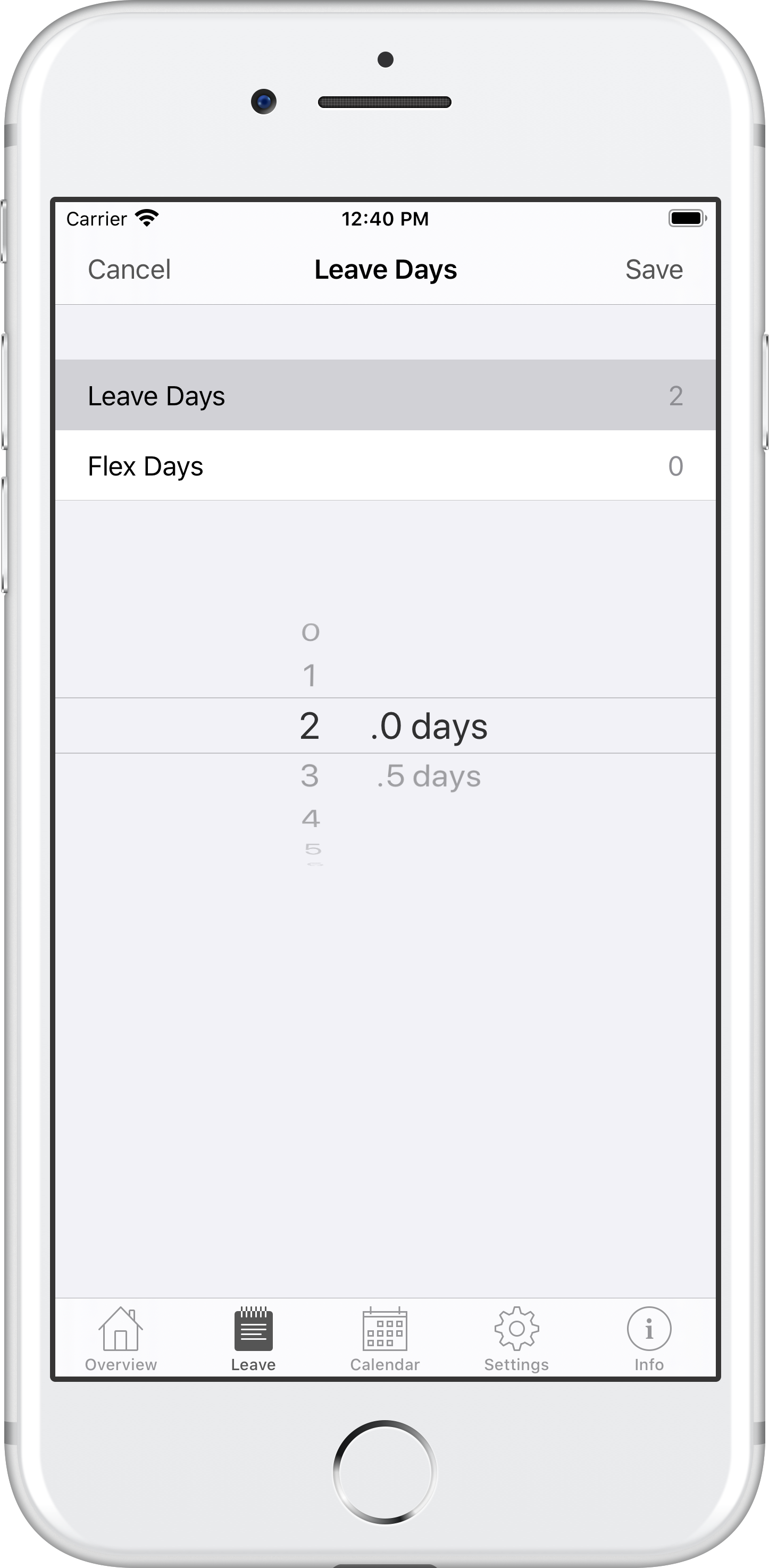Choose 0 in the days picker

click(310, 632)
